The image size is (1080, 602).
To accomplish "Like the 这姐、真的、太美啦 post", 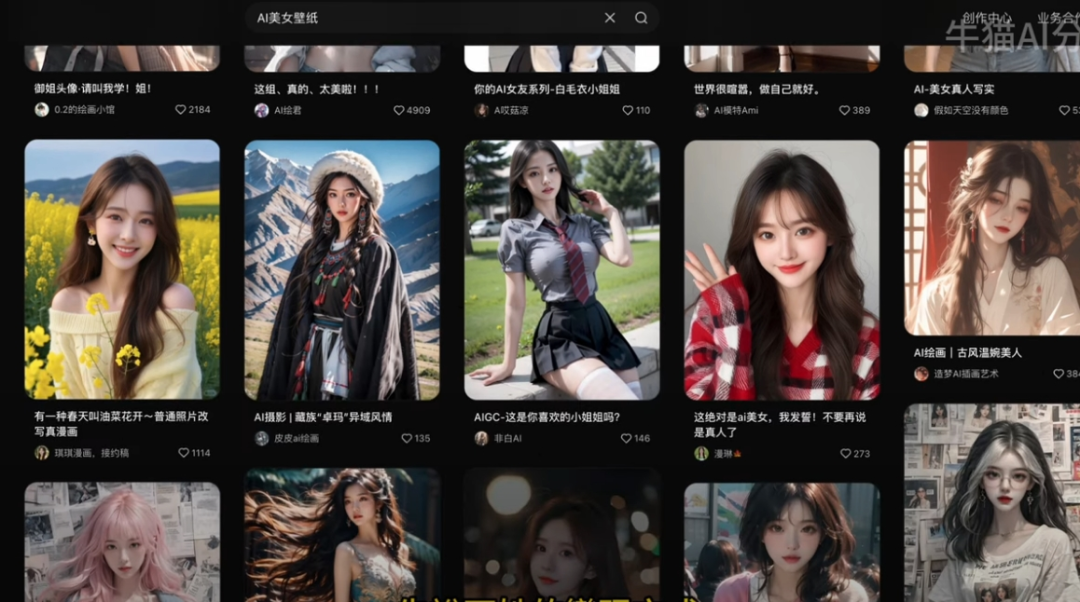I will pos(400,110).
